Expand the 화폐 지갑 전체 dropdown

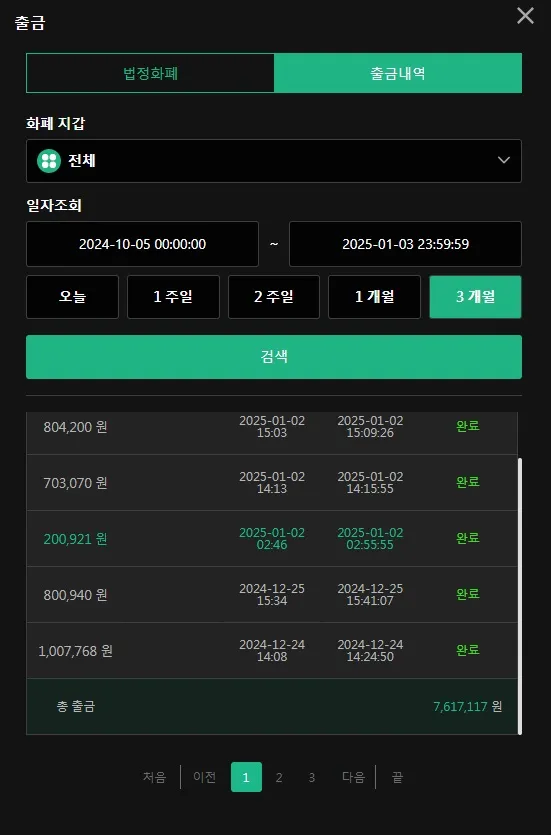pyautogui.click(x=274, y=161)
